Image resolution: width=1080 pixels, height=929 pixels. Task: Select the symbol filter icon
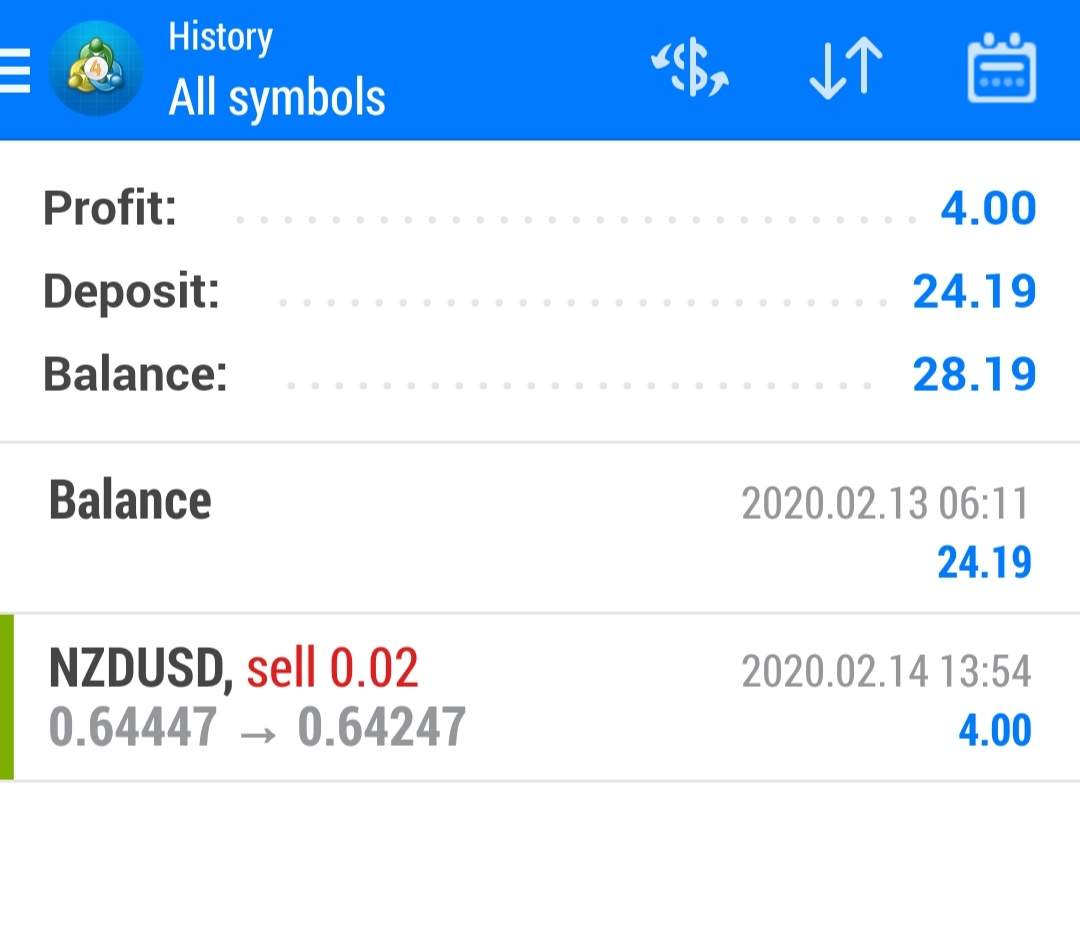690,70
